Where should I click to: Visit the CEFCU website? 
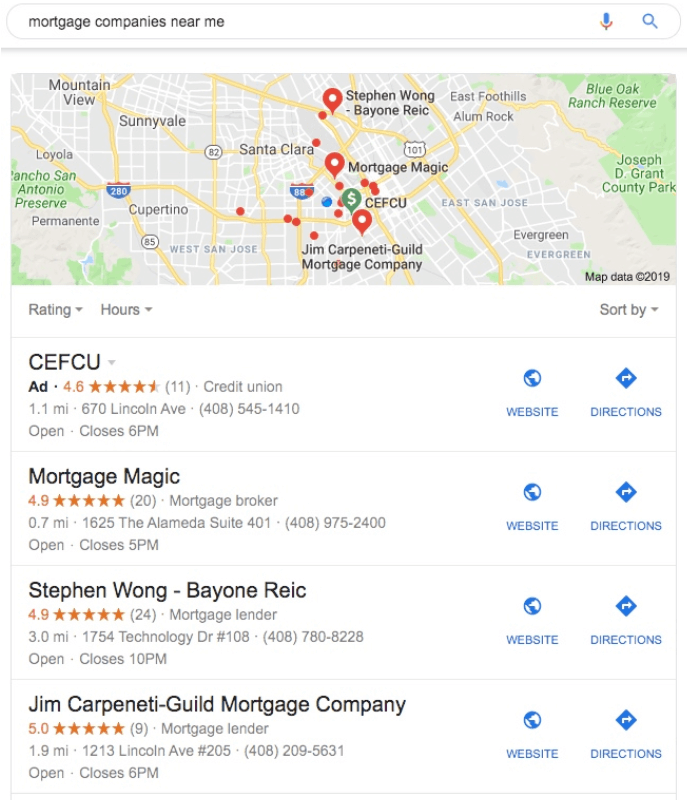coord(532,391)
